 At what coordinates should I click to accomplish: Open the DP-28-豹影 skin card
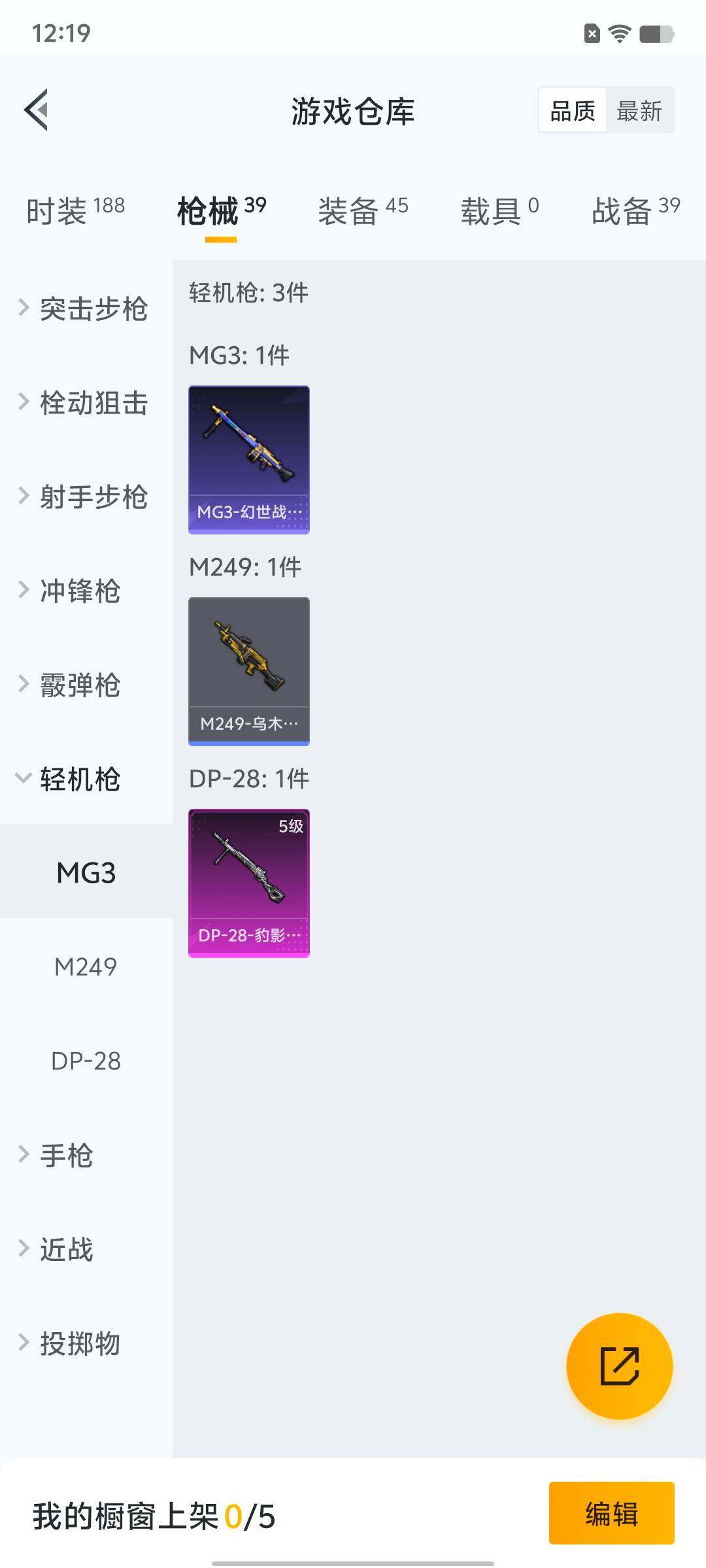click(249, 883)
